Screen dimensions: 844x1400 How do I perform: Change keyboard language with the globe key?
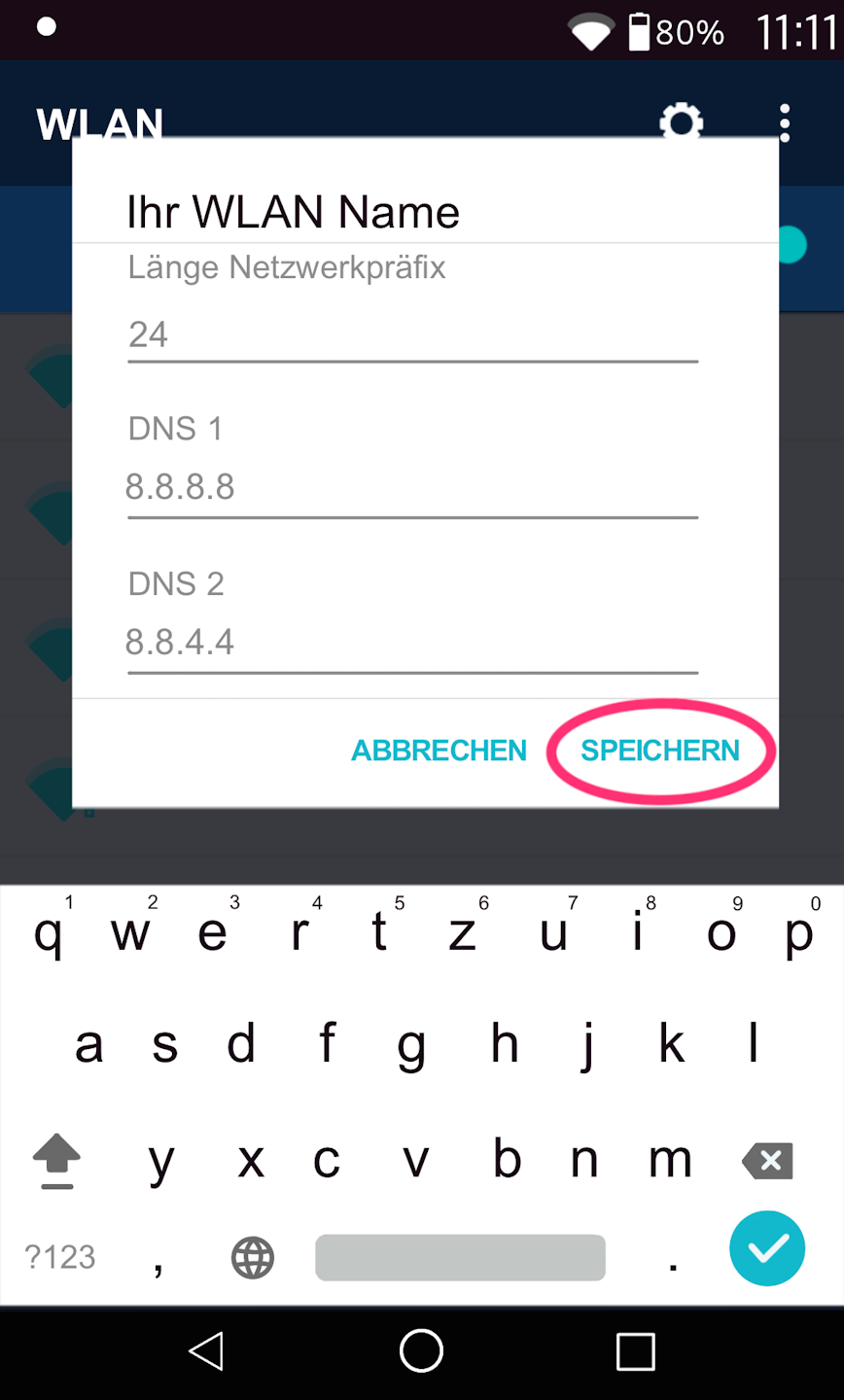click(253, 1258)
